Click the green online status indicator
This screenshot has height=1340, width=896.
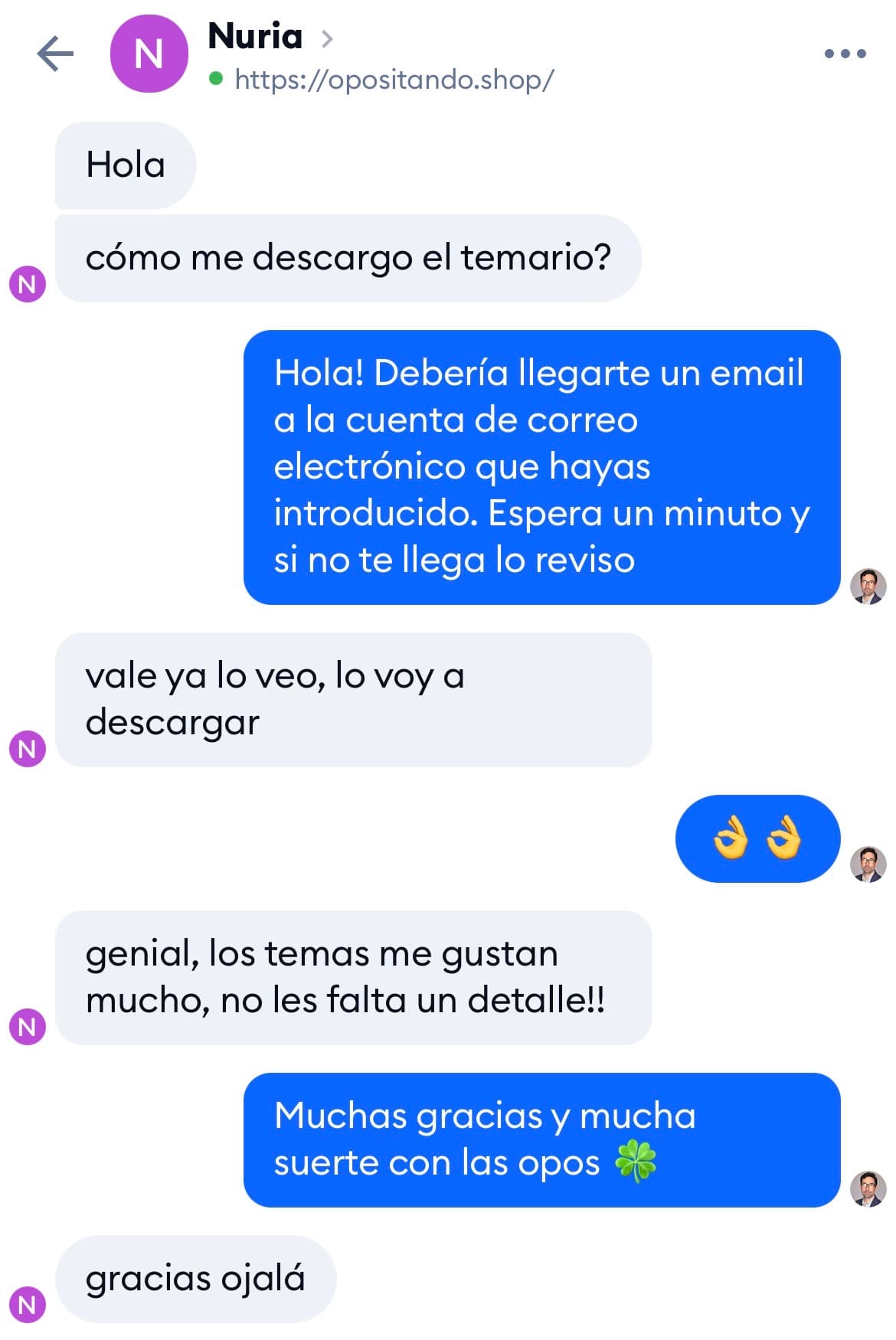(216, 79)
